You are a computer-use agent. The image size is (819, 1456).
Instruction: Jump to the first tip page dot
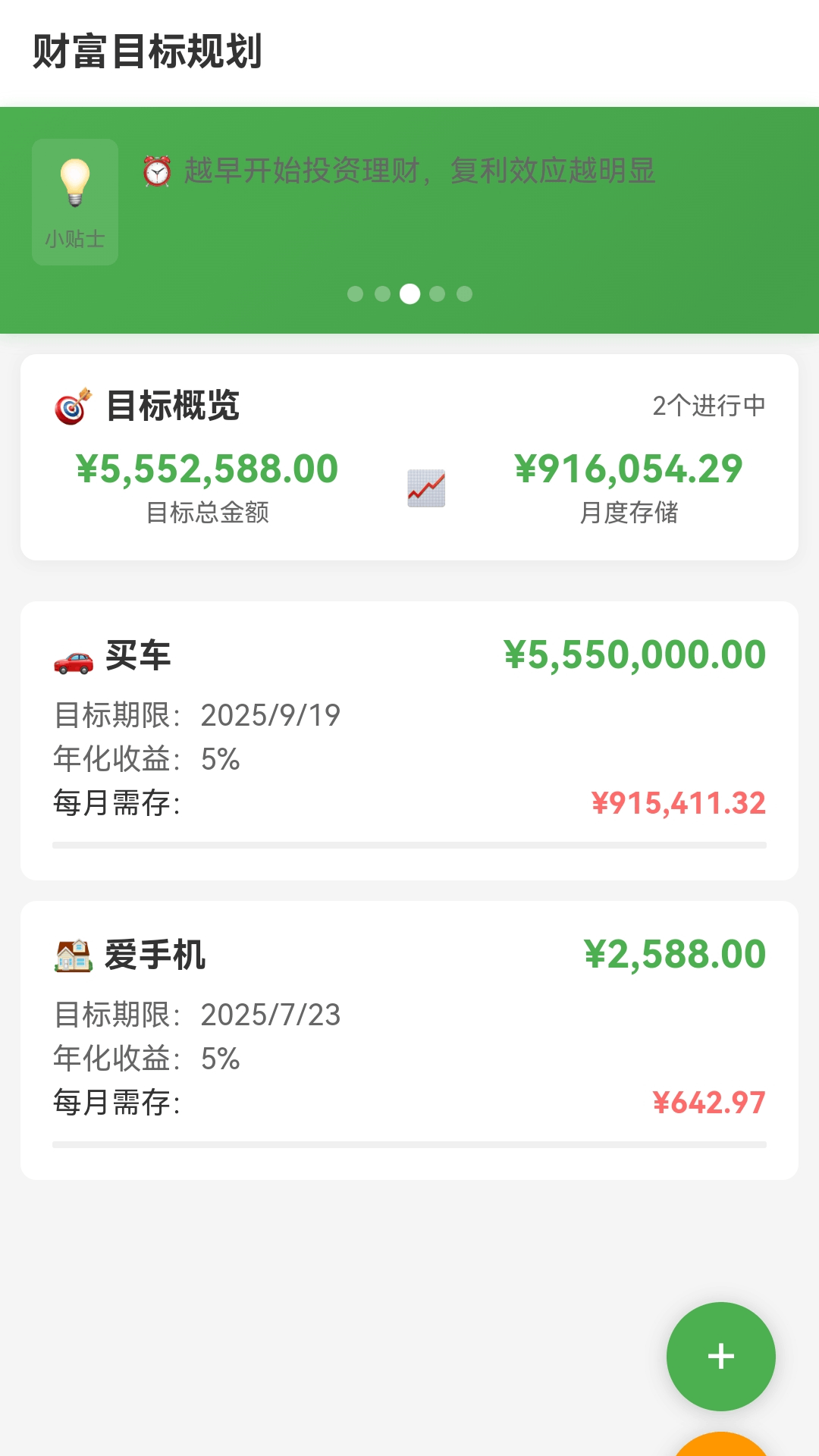point(355,294)
